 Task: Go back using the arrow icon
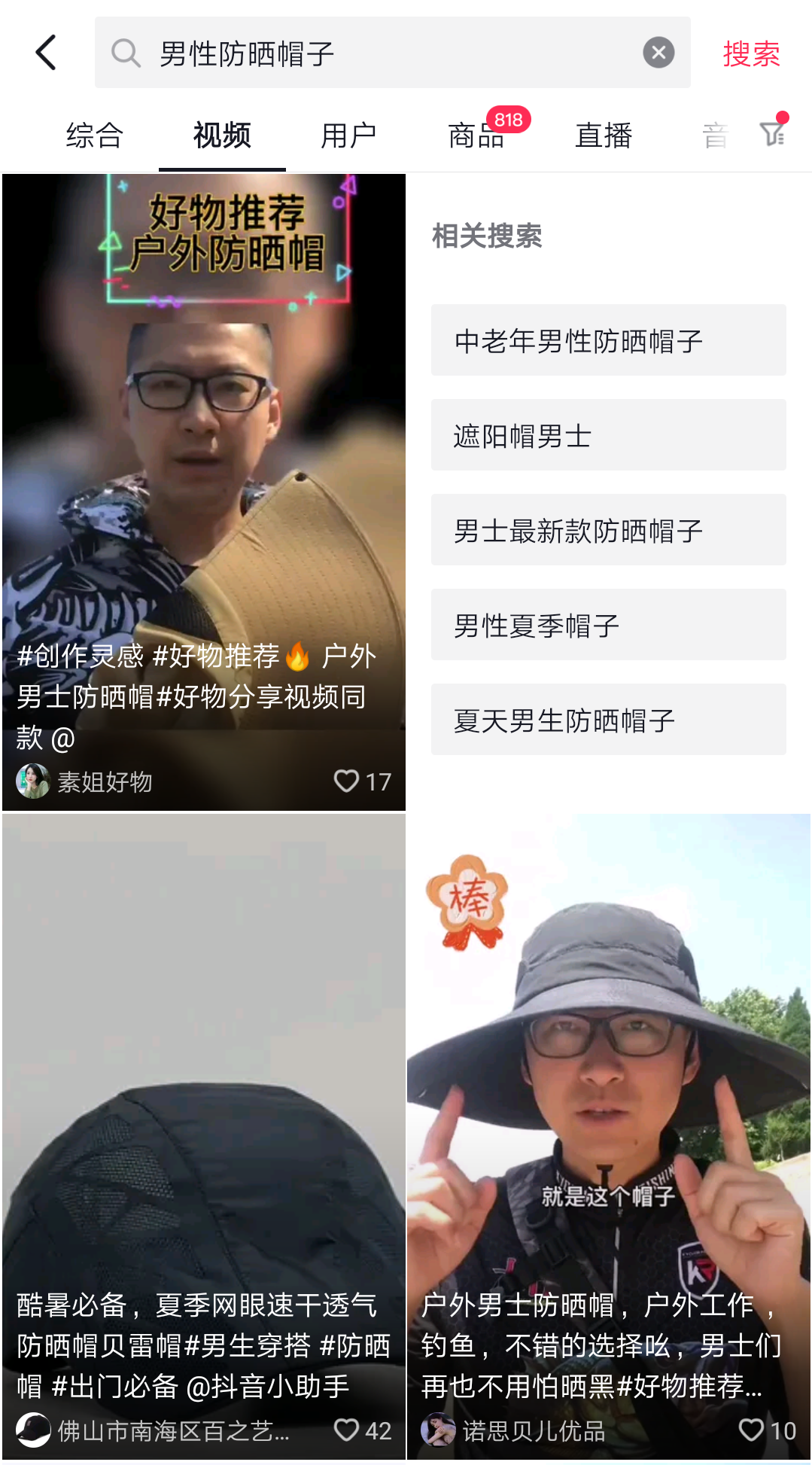click(47, 53)
